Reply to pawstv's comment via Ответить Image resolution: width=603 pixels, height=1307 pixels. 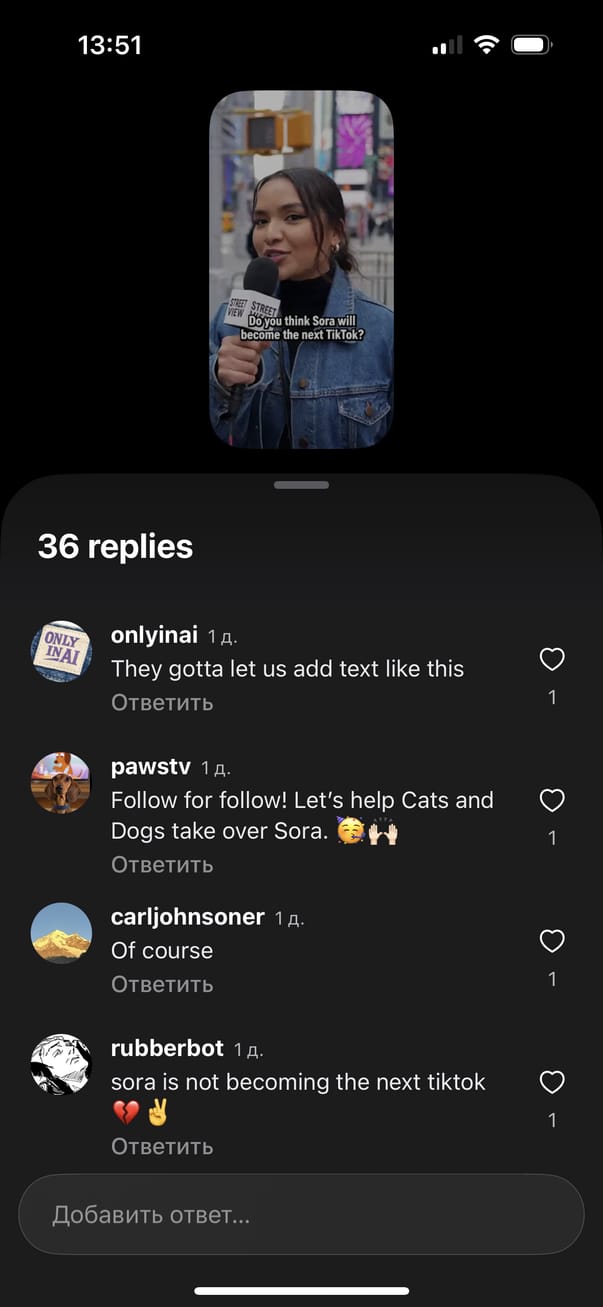coord(162,865)
